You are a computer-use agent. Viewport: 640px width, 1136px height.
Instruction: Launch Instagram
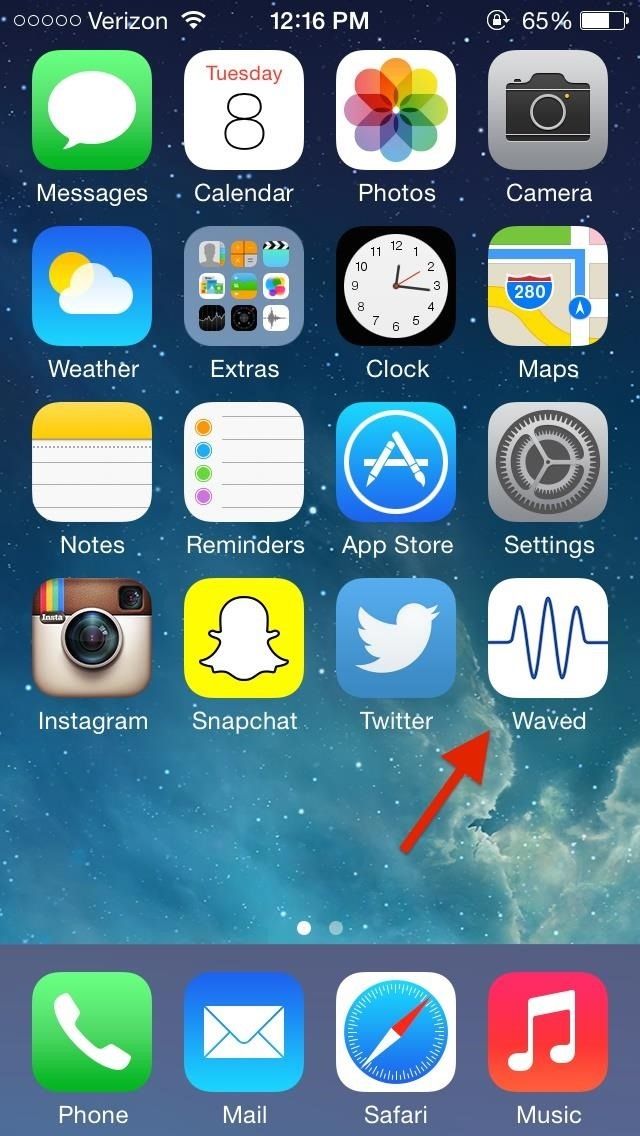tap(92, 638)
